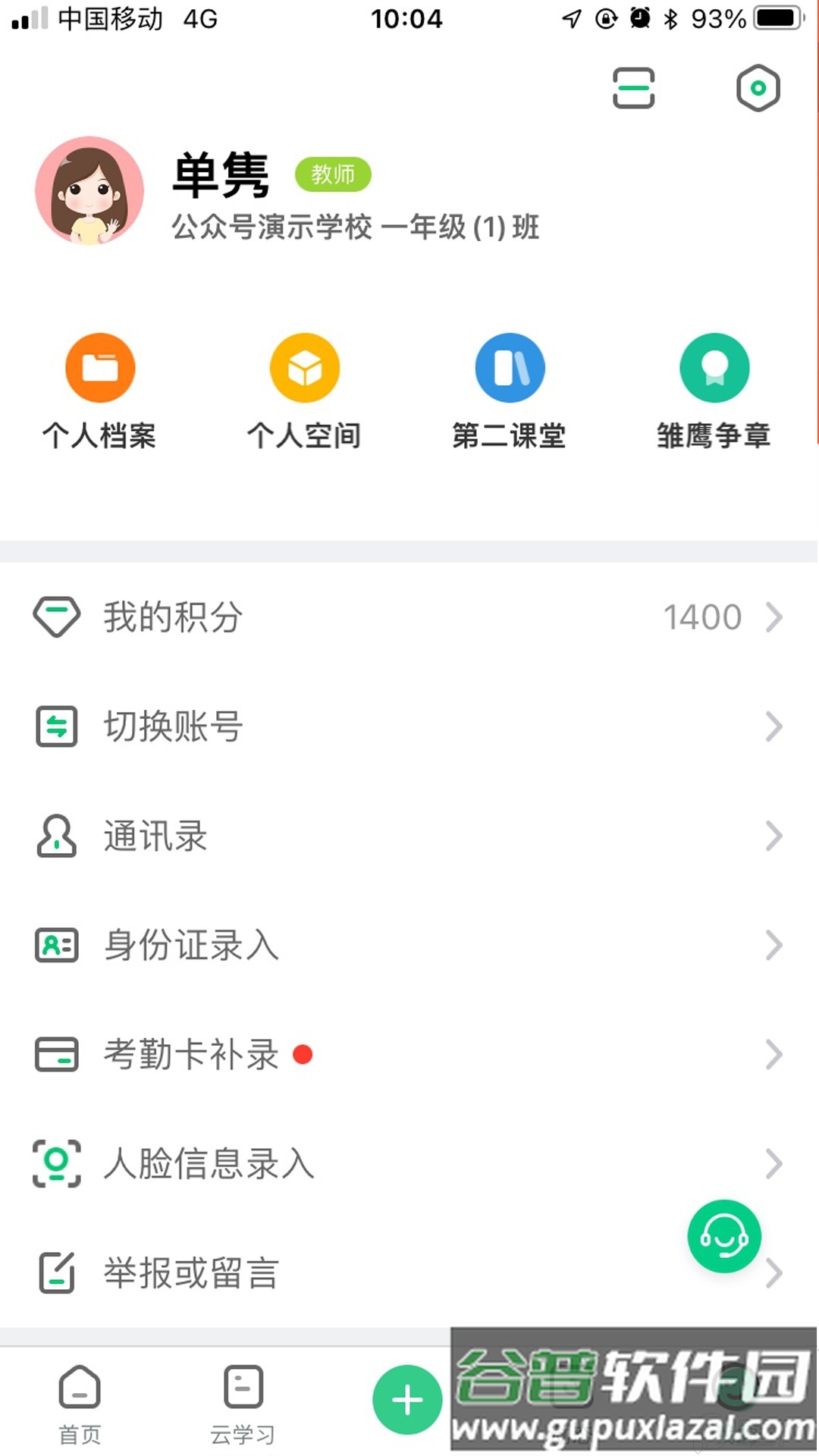
Task: Open 个人档案 (personal archive) icon
Action: (x=99, y=366)
